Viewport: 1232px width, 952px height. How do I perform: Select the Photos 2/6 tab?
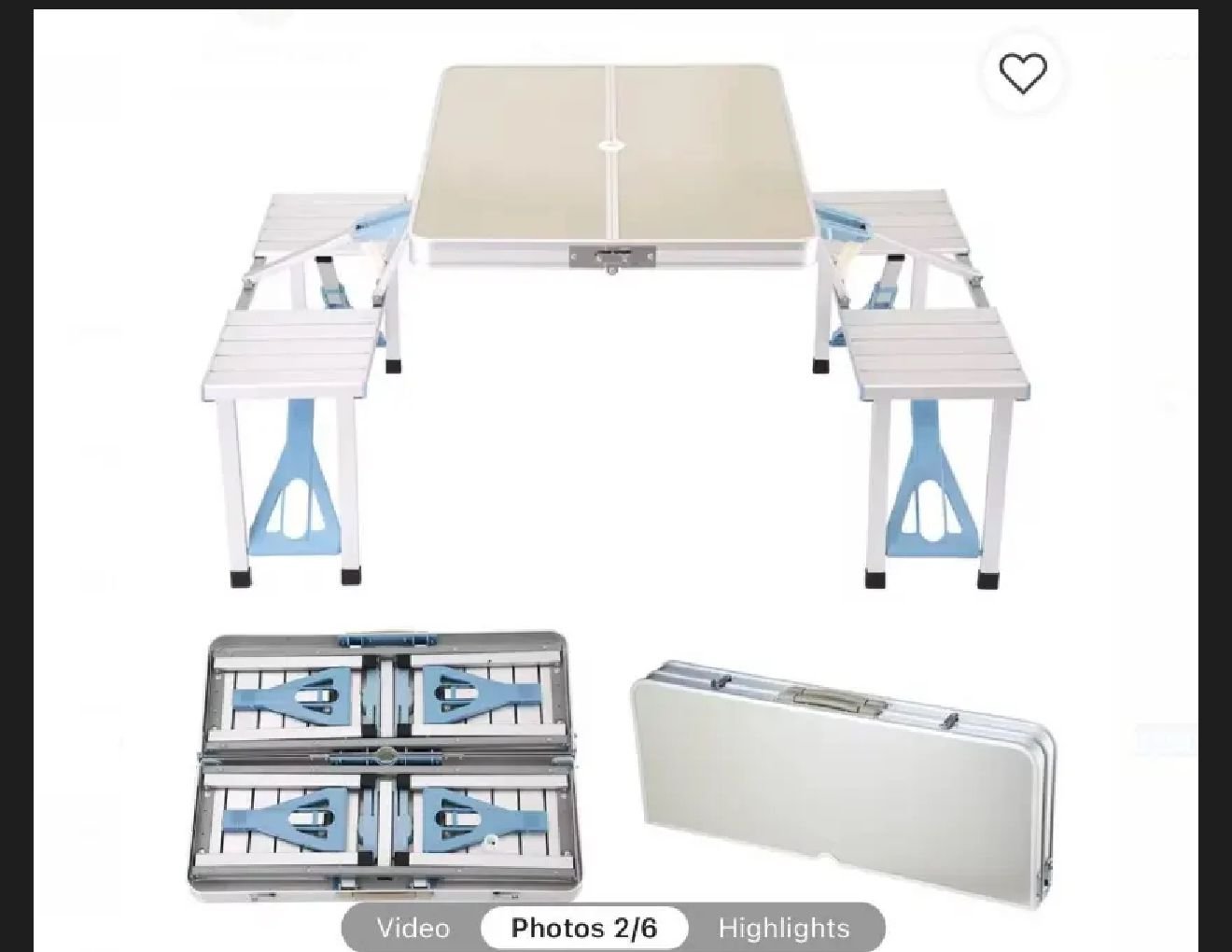coord(584,928)
